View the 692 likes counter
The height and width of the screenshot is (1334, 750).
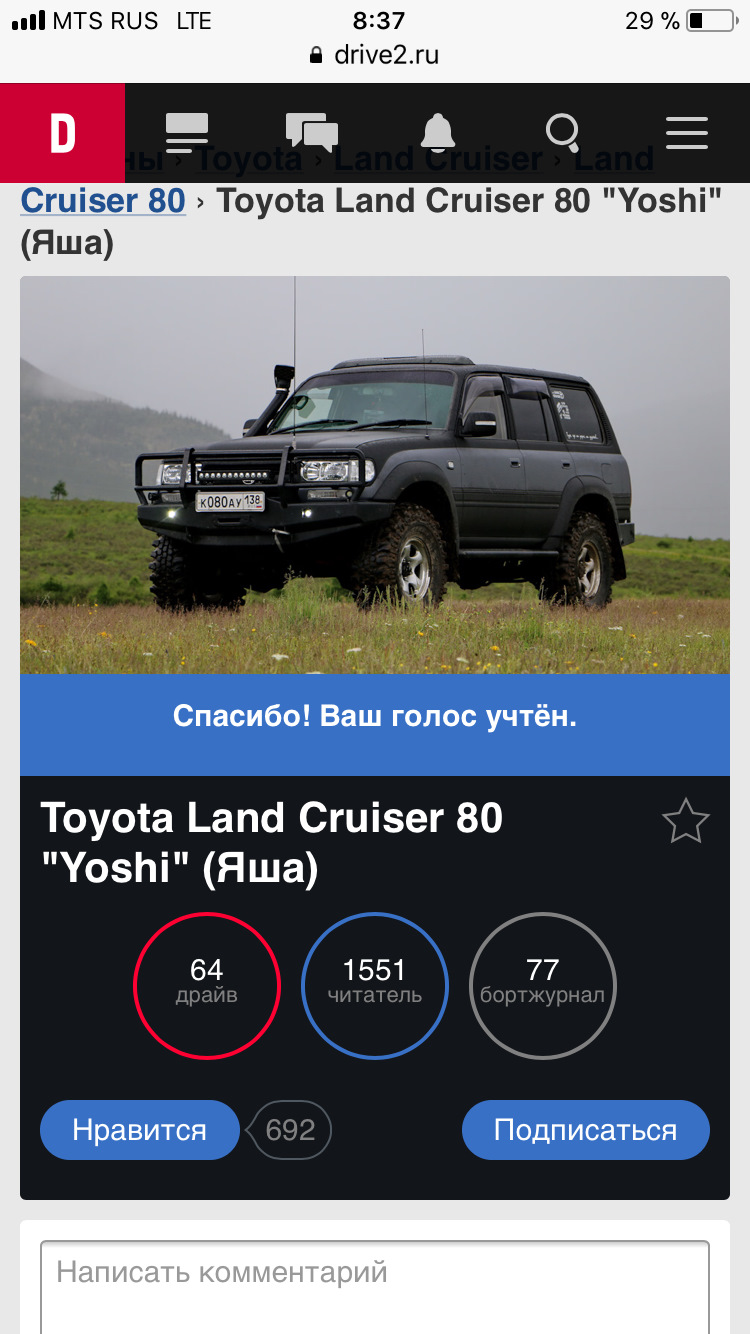[291, 1130]
